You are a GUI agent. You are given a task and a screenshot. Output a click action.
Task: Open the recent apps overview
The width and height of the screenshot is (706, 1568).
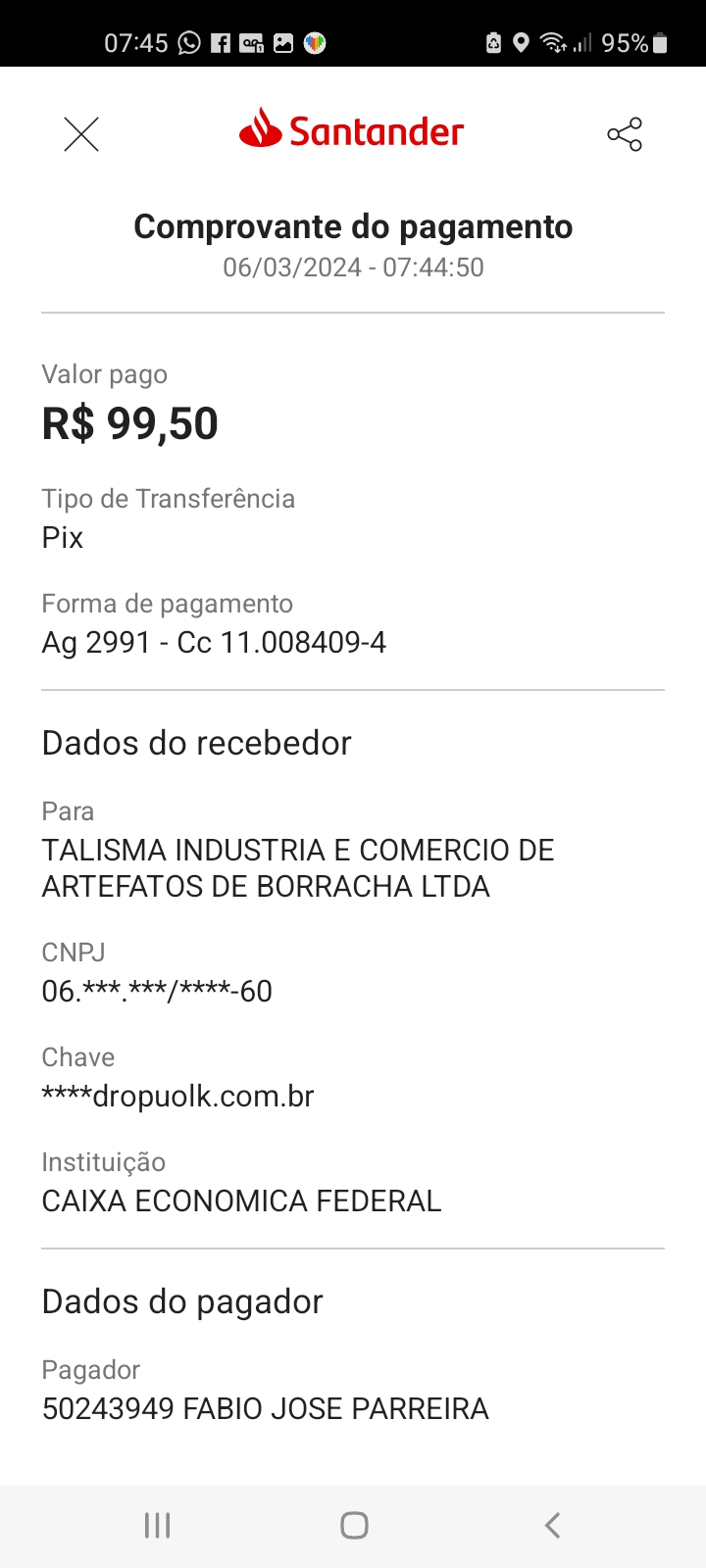(157, 1525)
